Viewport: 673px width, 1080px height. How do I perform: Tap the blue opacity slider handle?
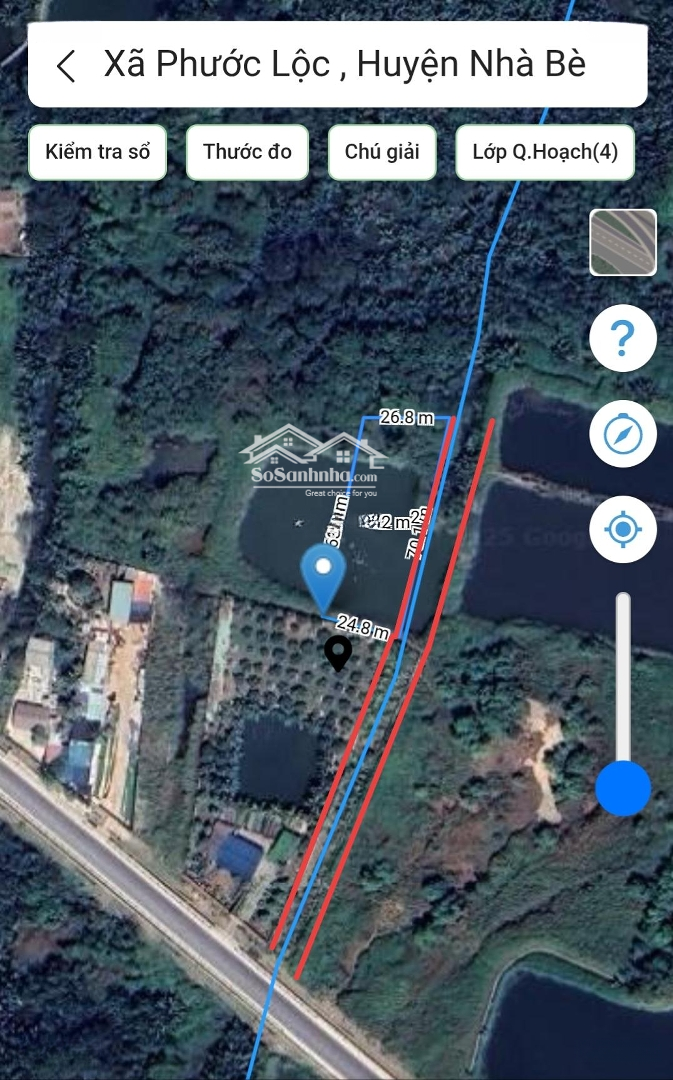point(623,788)
